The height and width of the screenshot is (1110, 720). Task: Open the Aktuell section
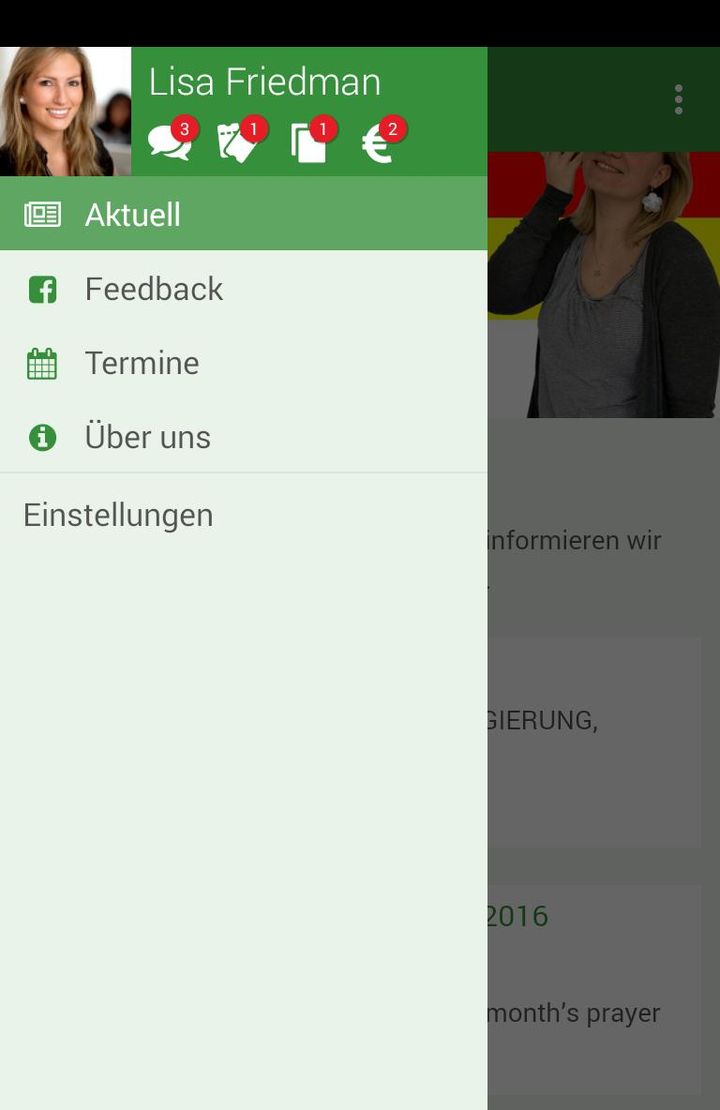(x=134, y=213)
